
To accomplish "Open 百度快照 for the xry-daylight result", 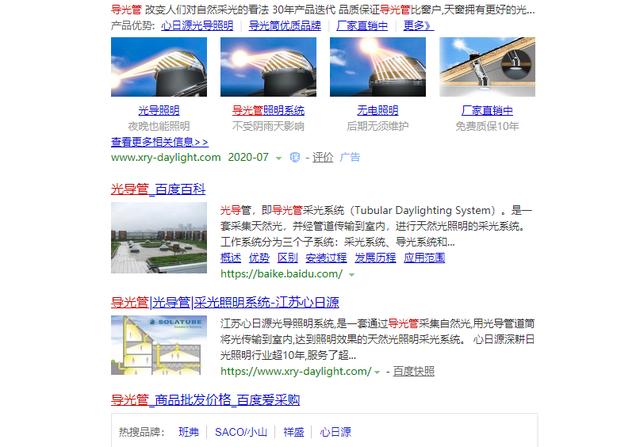I will [414, 371].
